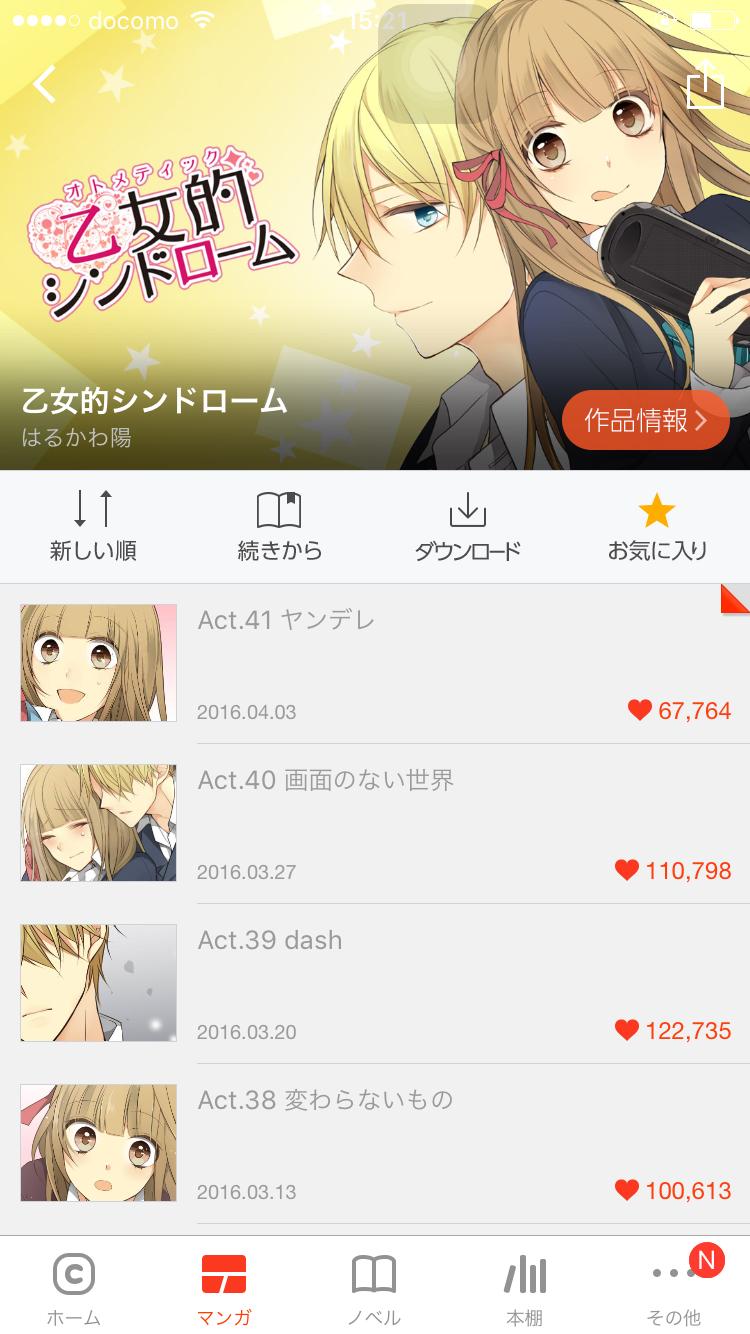
Task: Toggle the 新しい順 sort order
Action: pyautogui.click(x=93, y=525)
